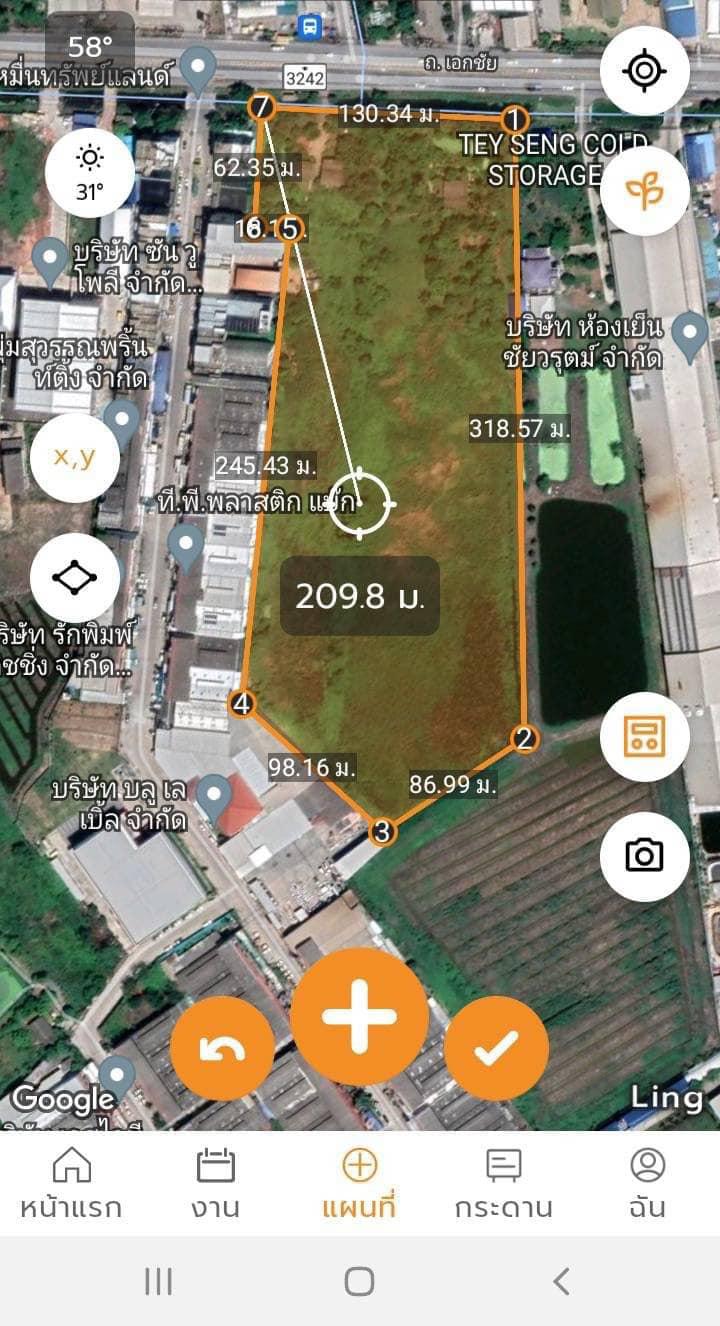720x1326 pixels.
Task: Take a photo with camera button
Action: pos(644,856)
